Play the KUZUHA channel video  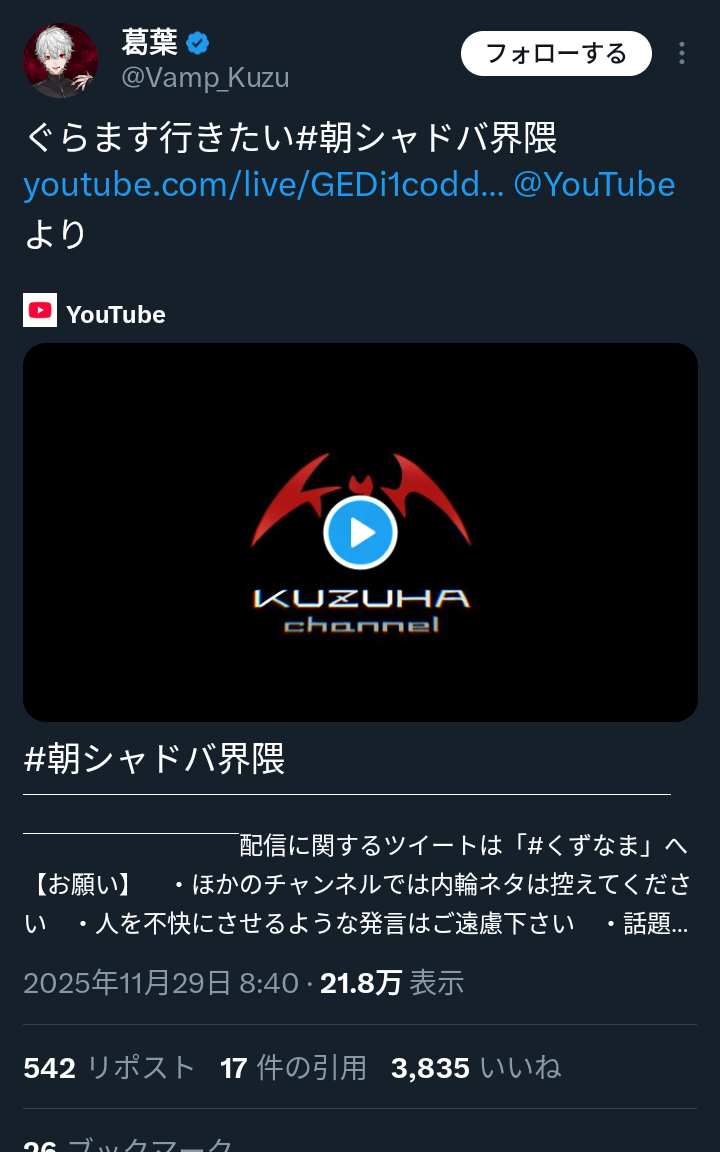point(360,533)
